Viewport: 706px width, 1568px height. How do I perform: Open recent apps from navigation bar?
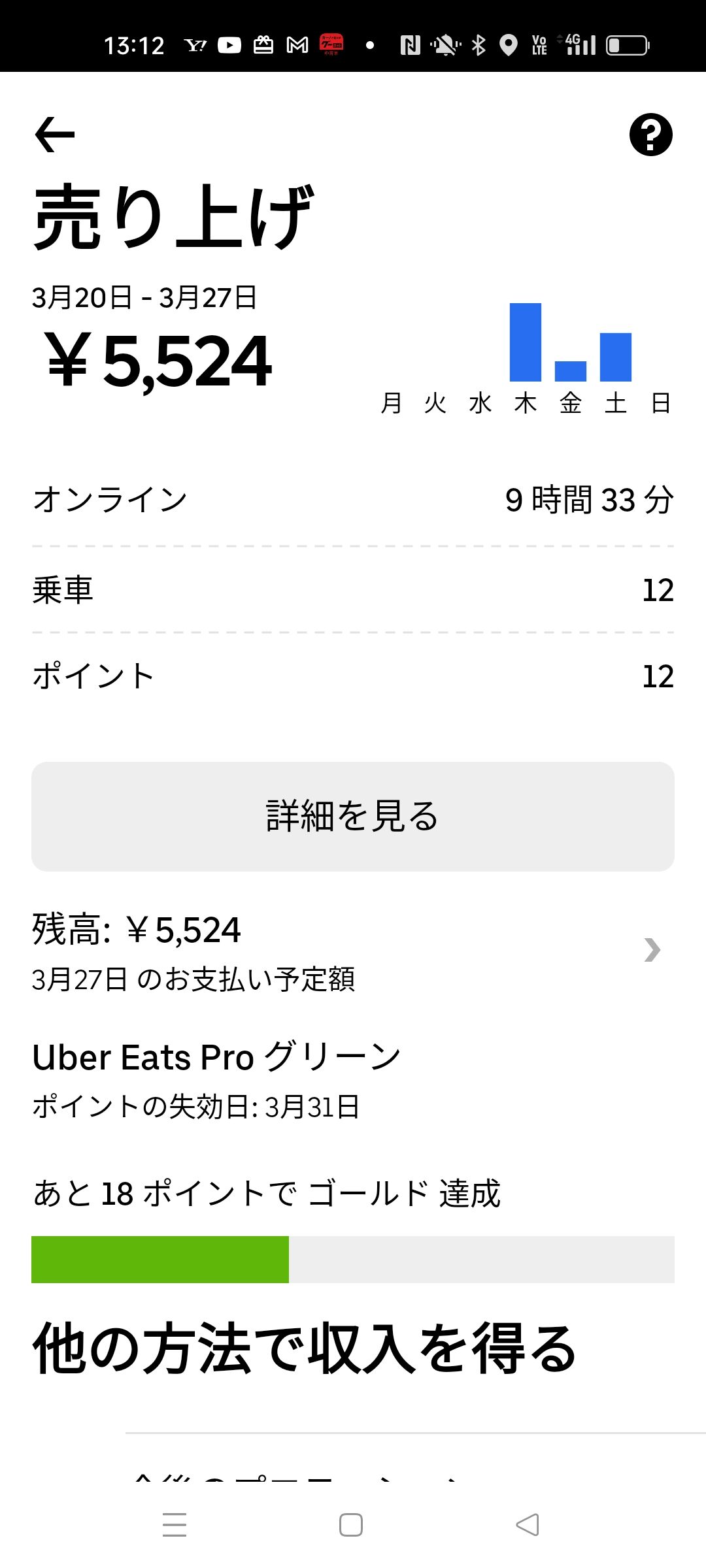[175, 1525]
